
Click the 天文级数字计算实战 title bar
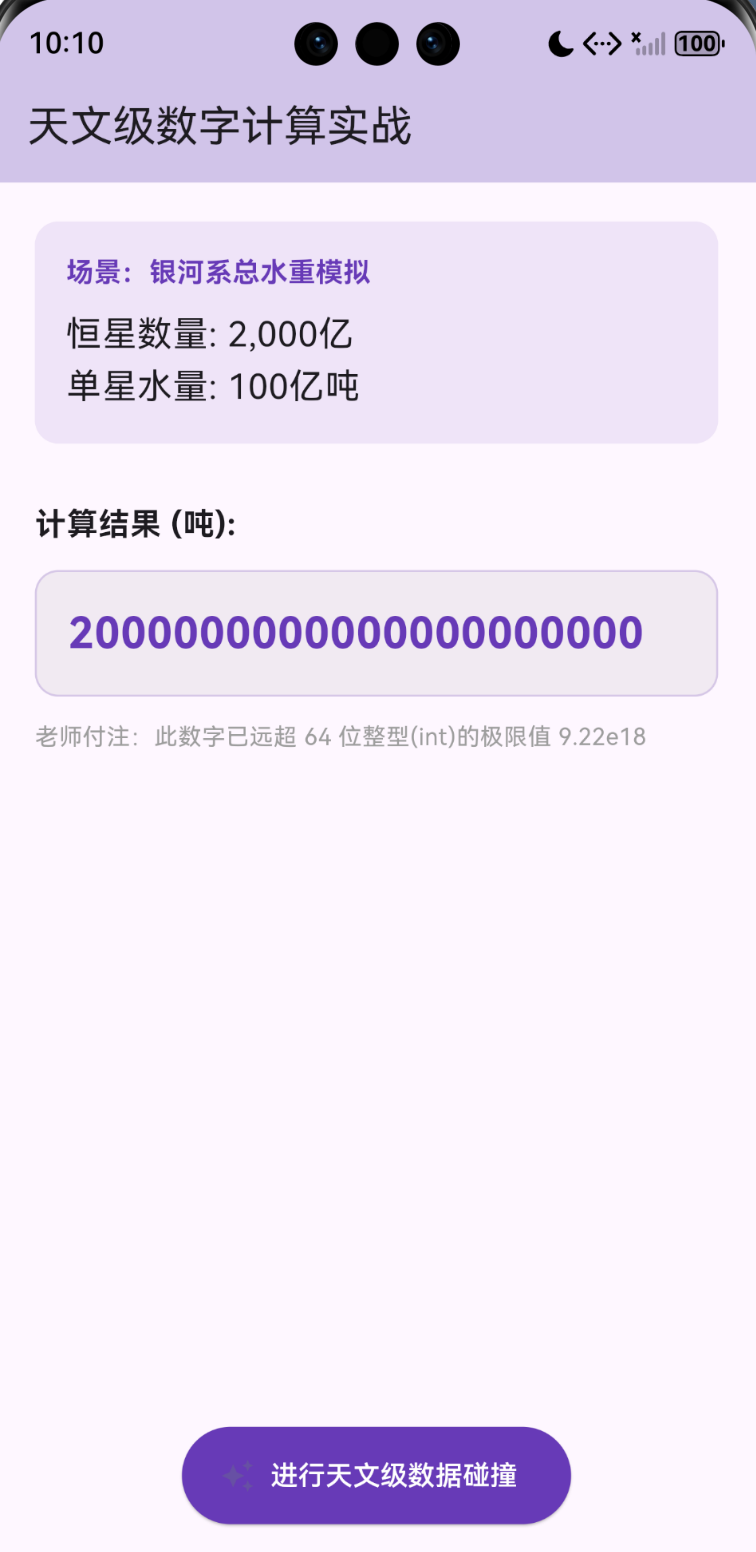221,128
